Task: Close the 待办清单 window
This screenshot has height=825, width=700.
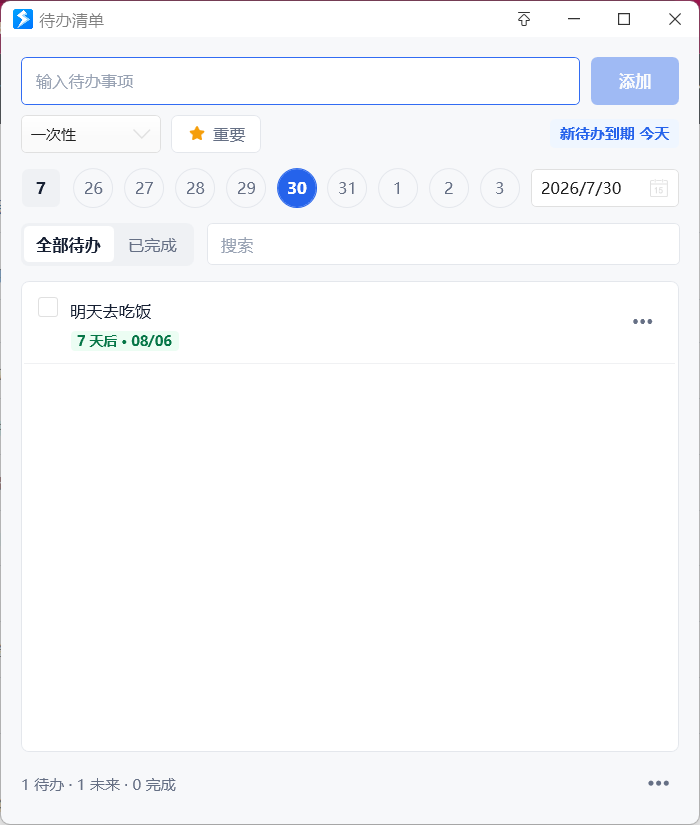Action: click(x=675, y=19)
